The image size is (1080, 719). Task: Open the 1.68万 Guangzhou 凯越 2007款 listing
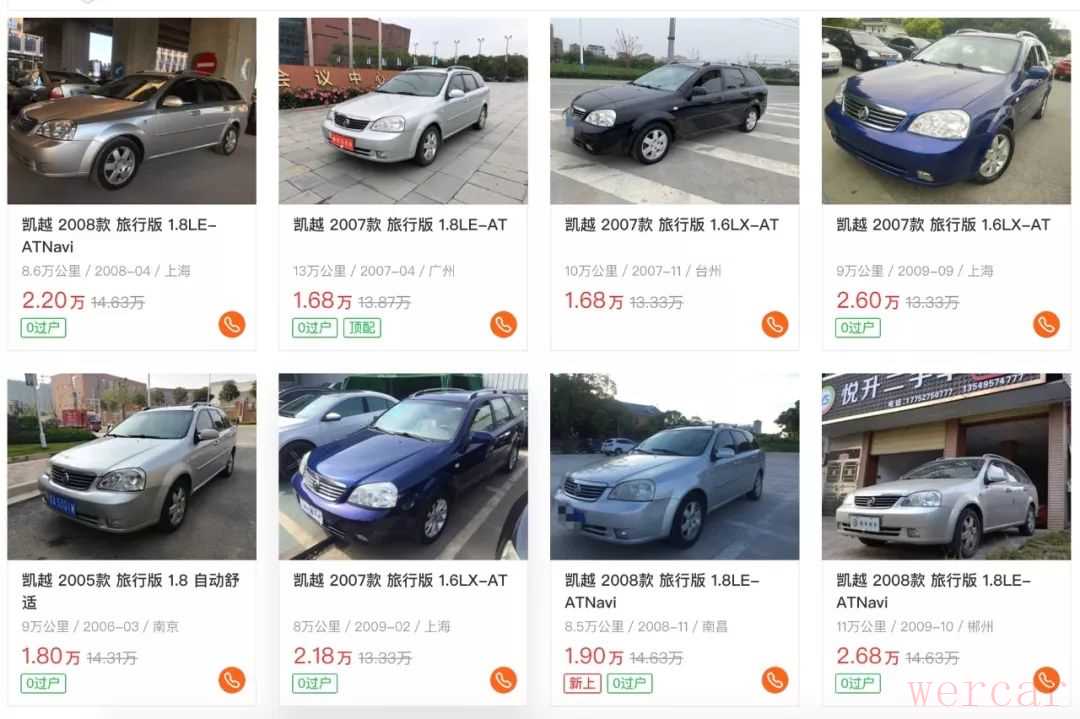[x=402, y=112]
